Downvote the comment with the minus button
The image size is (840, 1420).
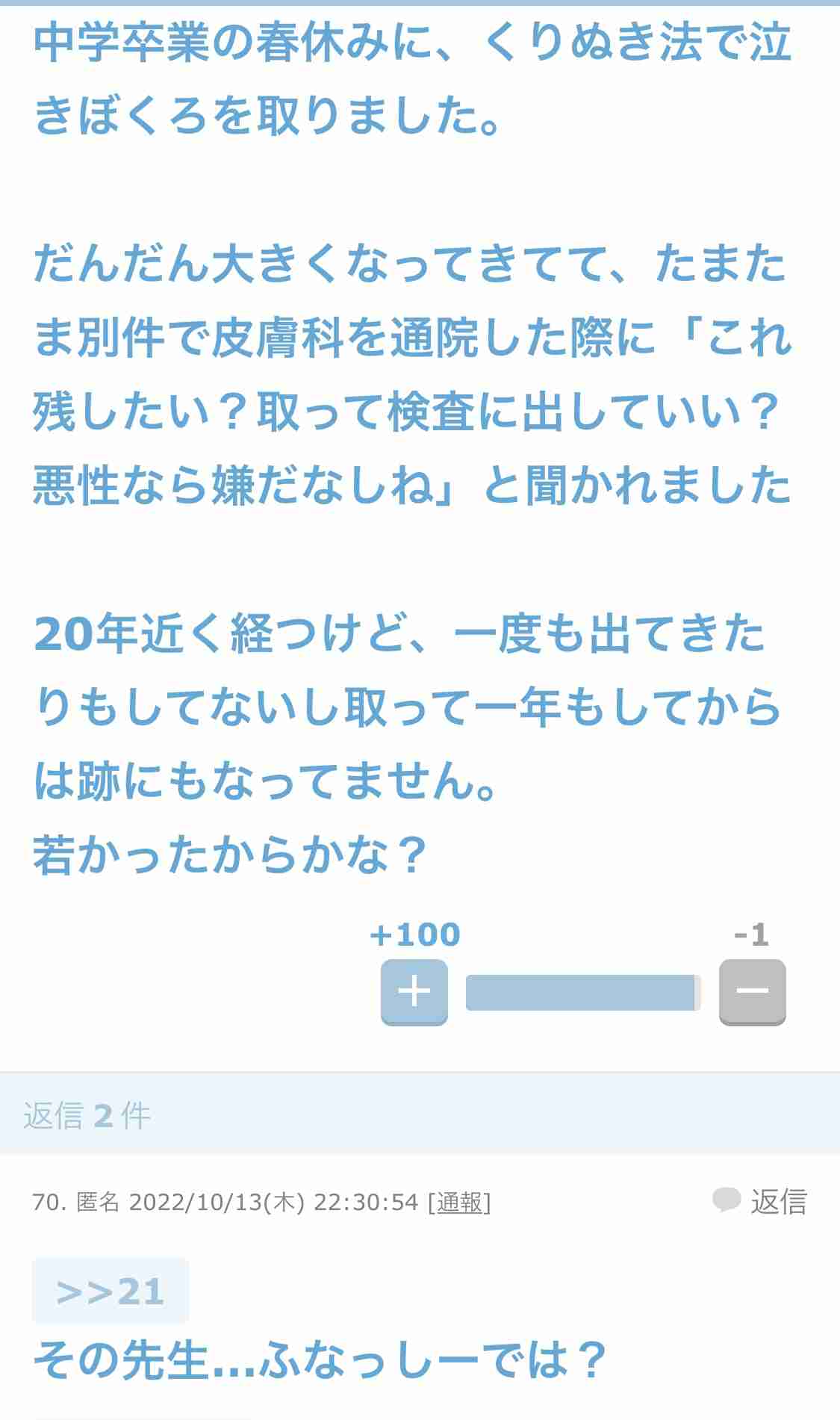pos(752,992)
